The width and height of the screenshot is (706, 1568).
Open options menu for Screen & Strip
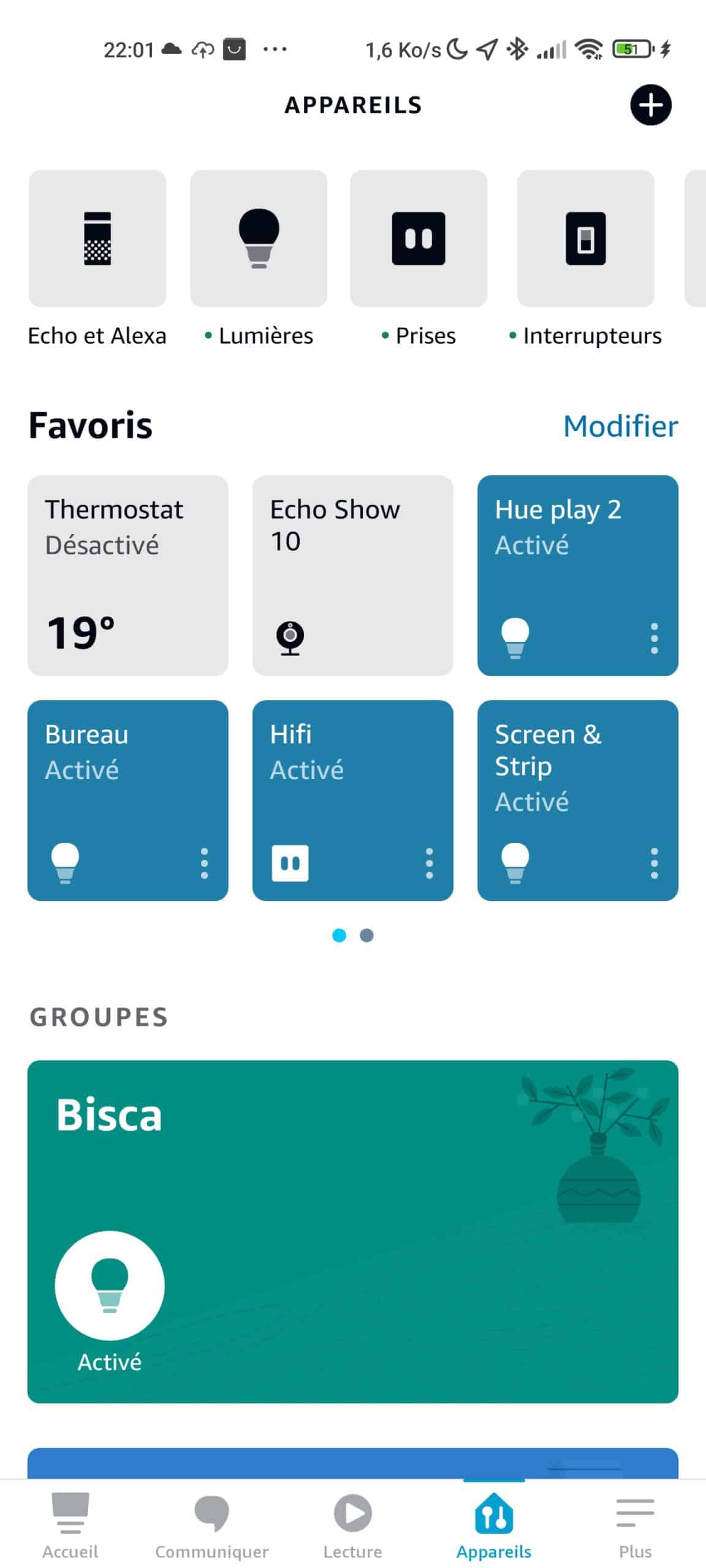click(654, 863)
